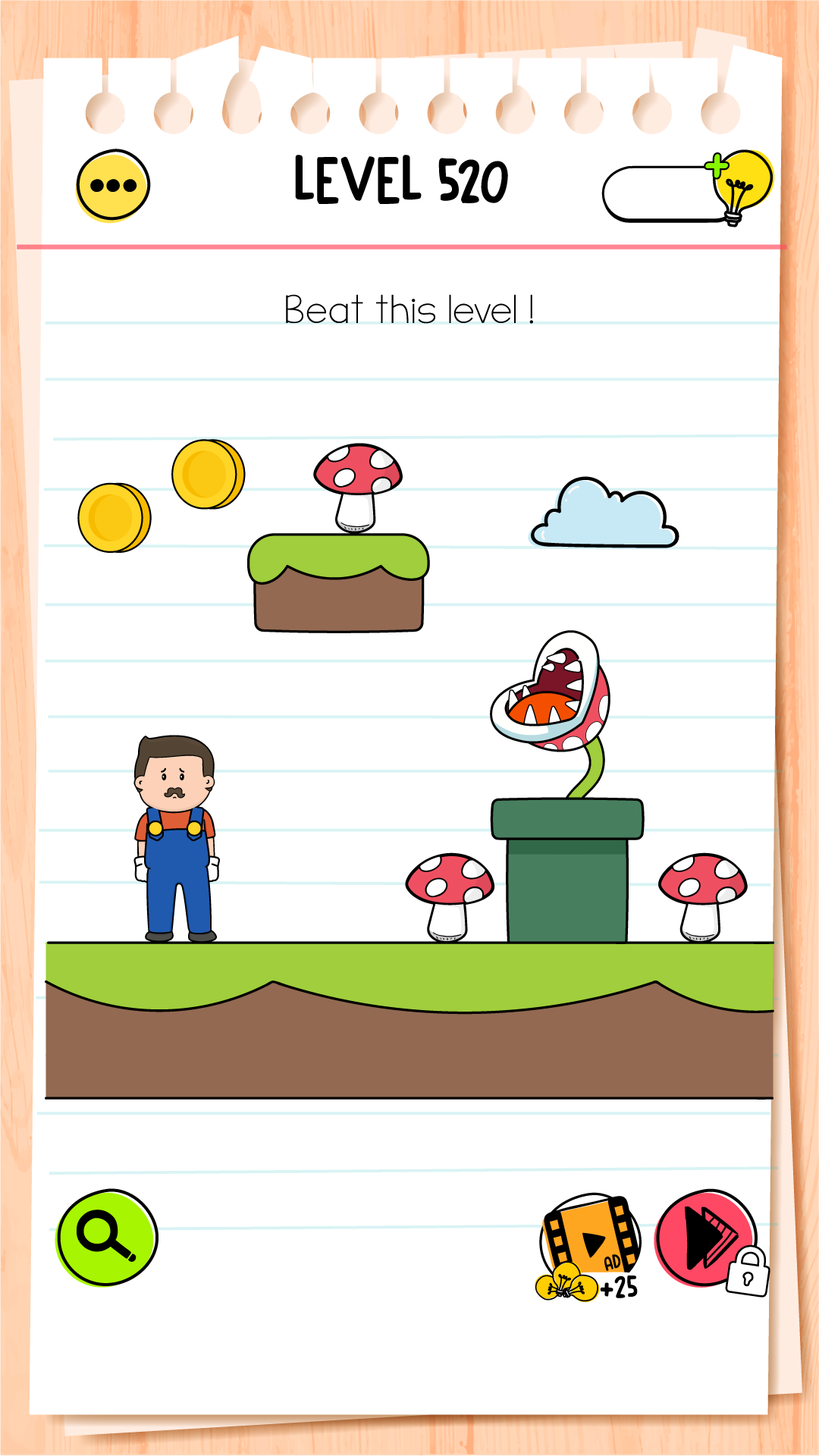This screenshot has width=819, height=1456.
Task: Tap the plumber character
Action: (x=176, y=839)
